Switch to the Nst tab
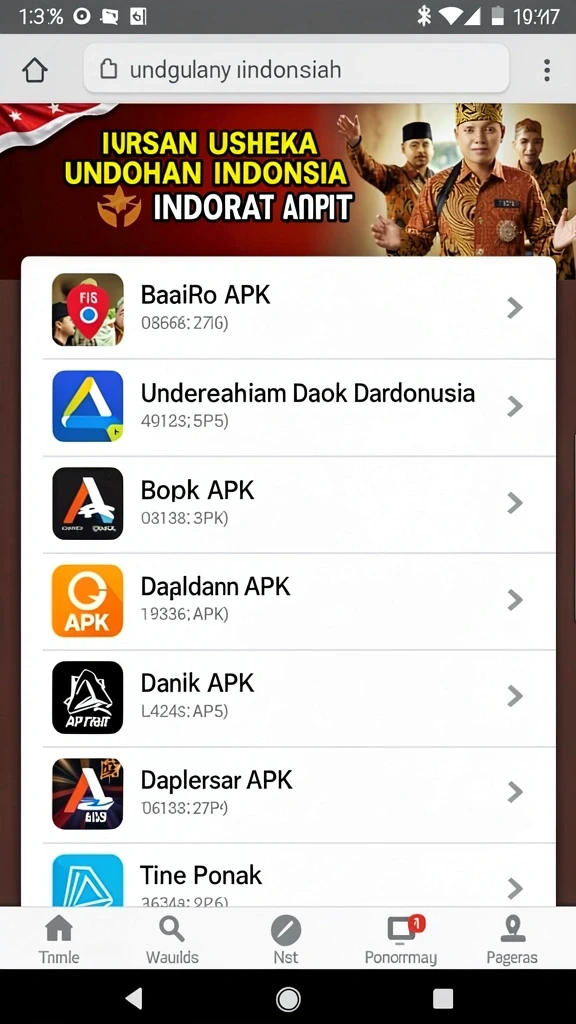Screen dimensions: 576x1024 [286, 939]
